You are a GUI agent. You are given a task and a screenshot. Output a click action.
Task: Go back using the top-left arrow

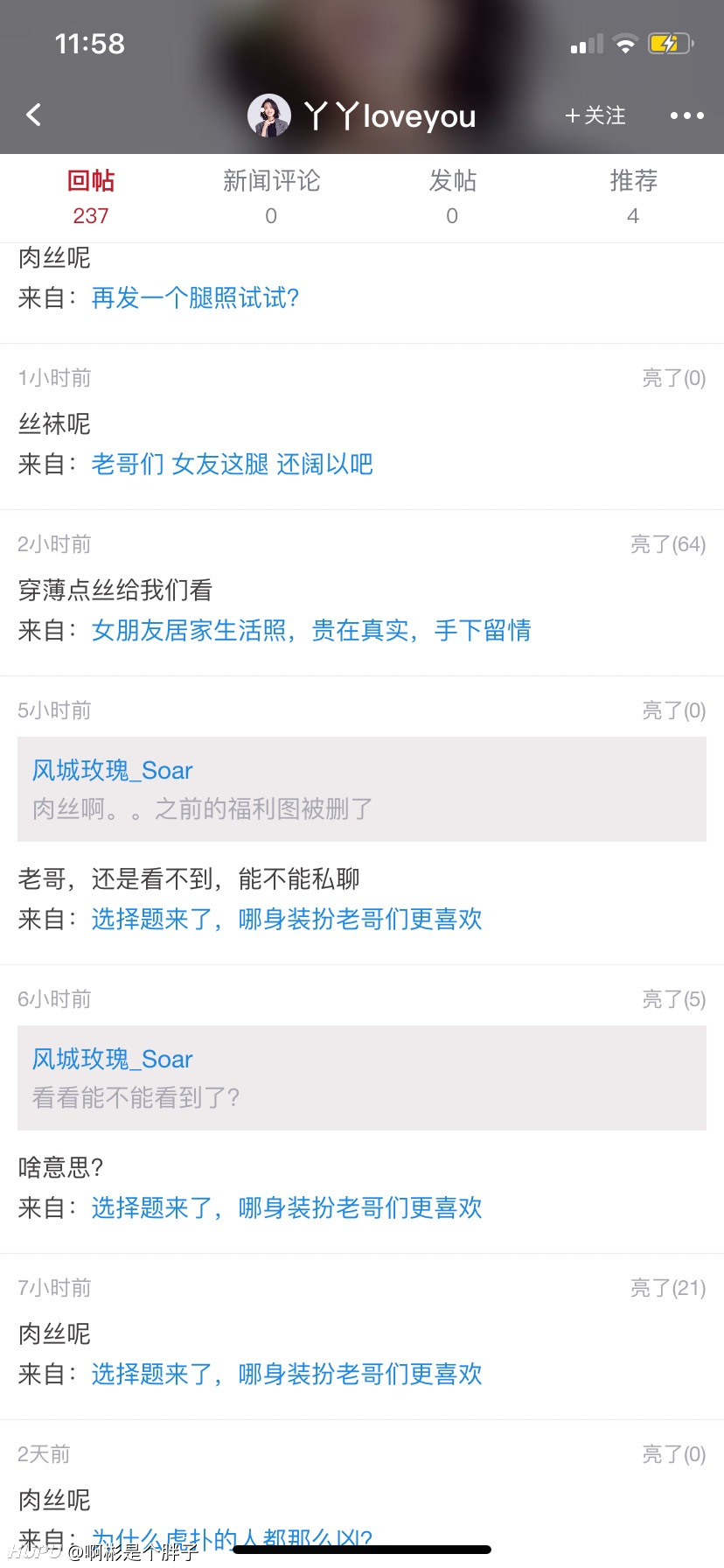coord(34,115)
